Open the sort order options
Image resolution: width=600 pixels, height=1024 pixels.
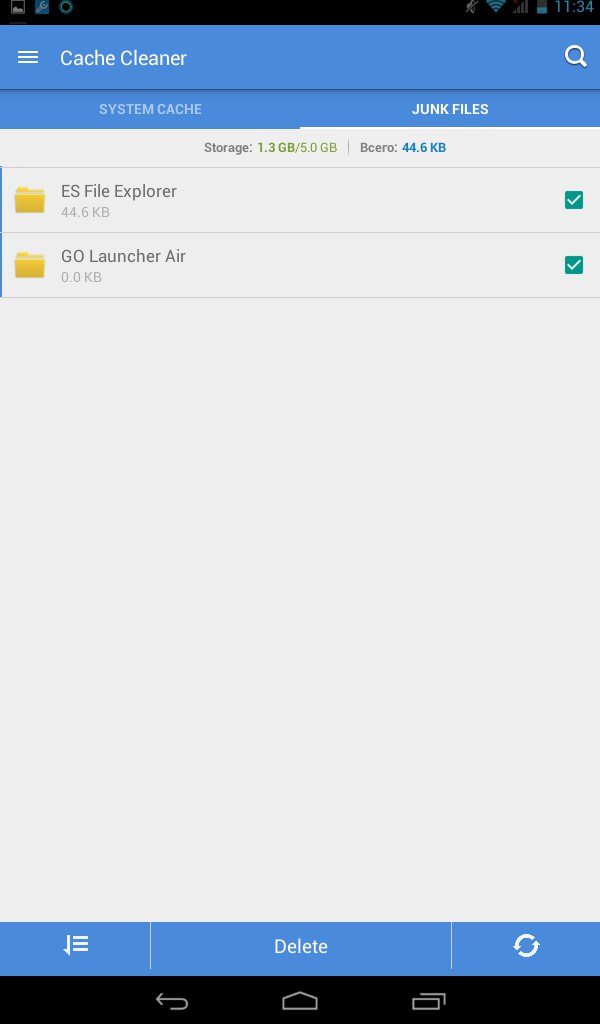pos(76,946)
